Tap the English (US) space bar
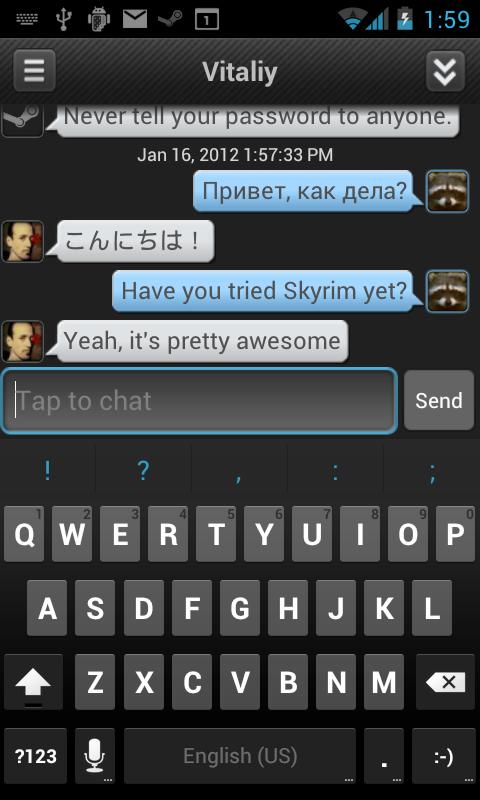The image size is (480, 800). [x=240, y=756]
